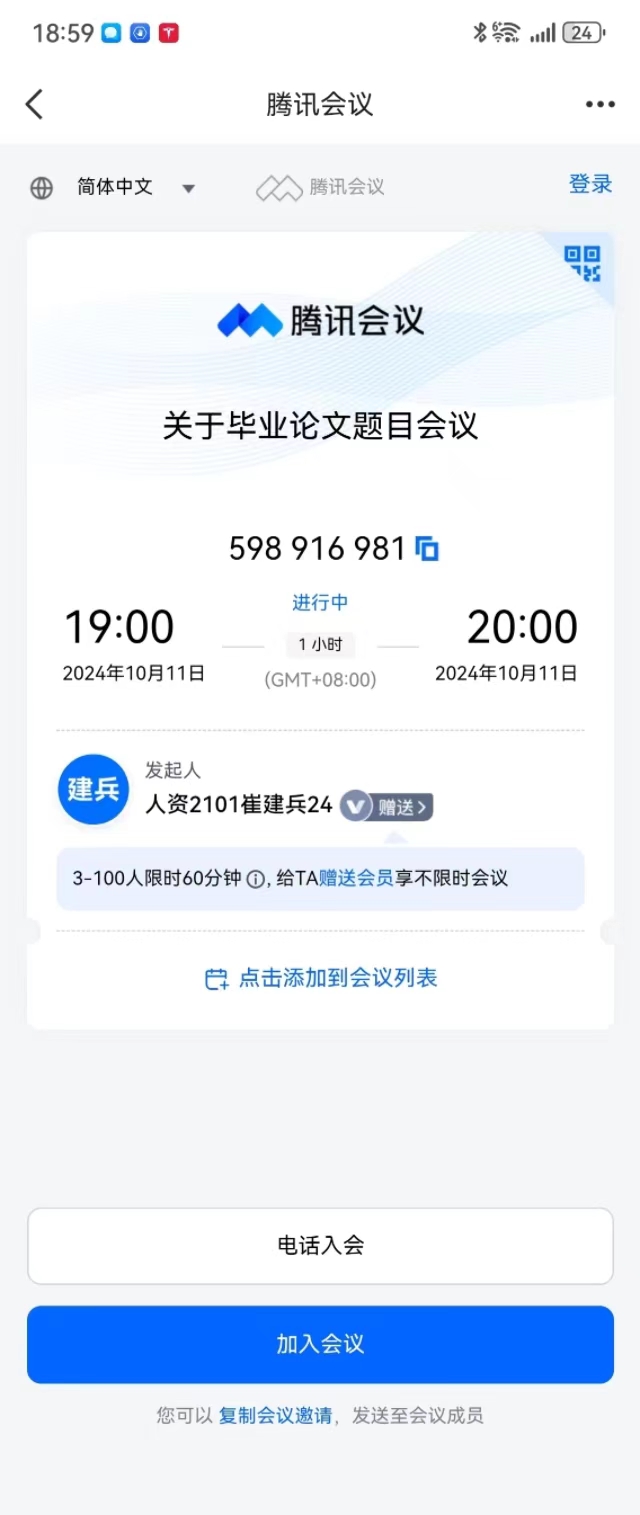Open the three-dot overflow menu

[x=600, y=104]
